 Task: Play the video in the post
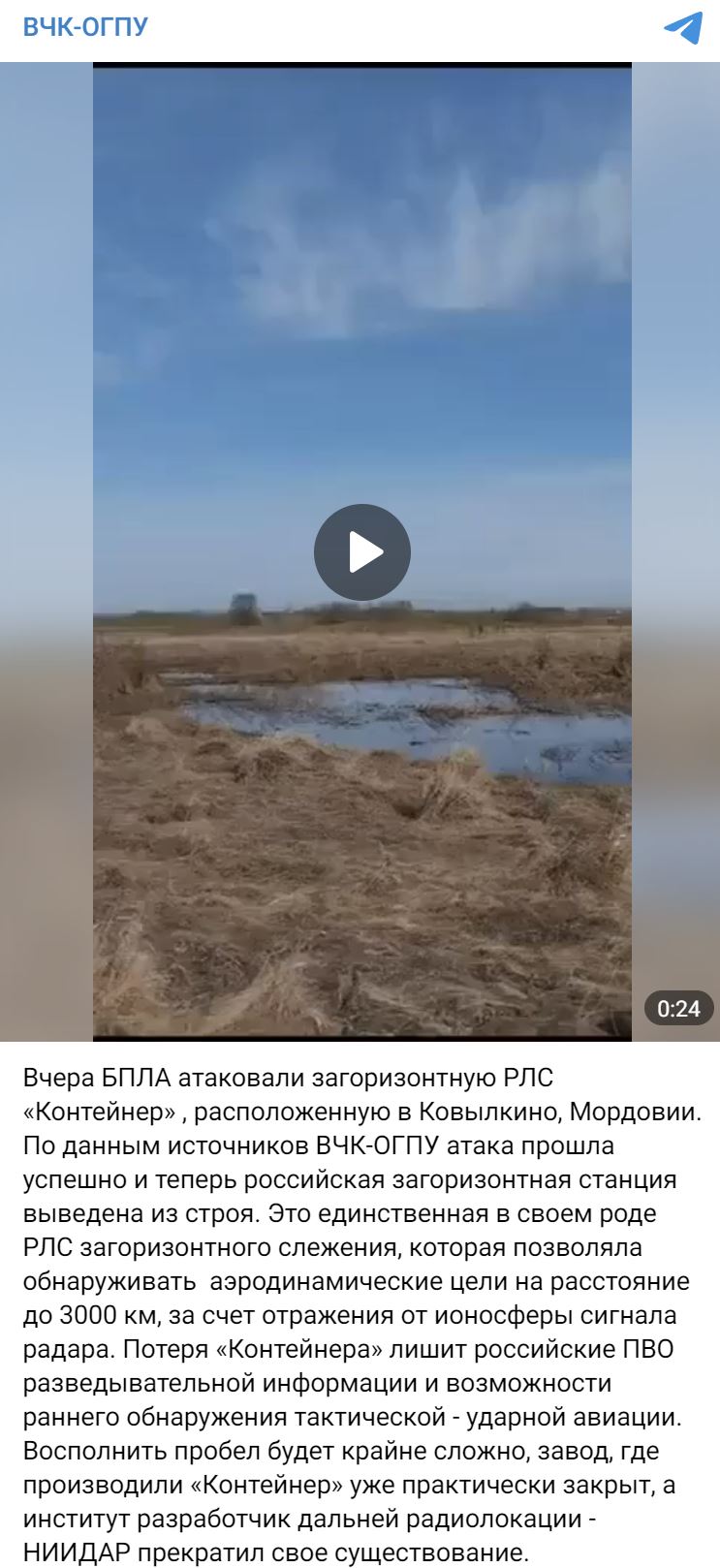pyautogui.click(x=361, y=552)
